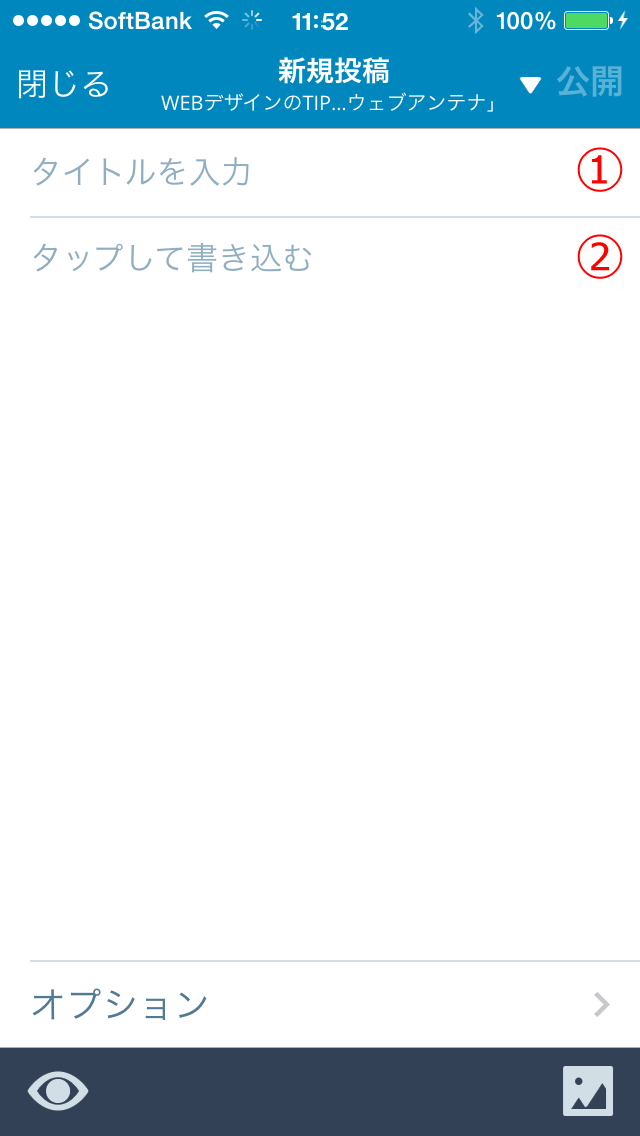Tap the タップして書き込む body field
Viewport: 640px width, 1136px height.
tap(320, 589)
